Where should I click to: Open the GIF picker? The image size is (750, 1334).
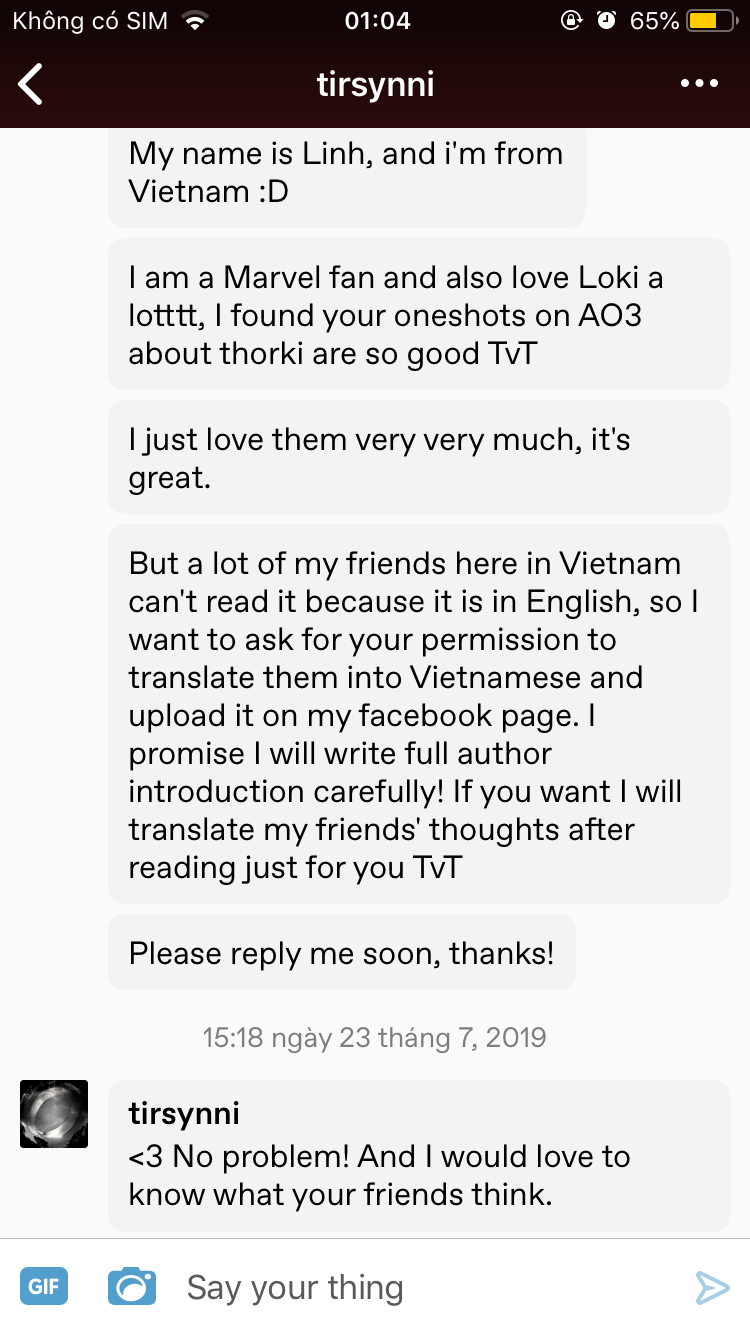click(44, 1287)
